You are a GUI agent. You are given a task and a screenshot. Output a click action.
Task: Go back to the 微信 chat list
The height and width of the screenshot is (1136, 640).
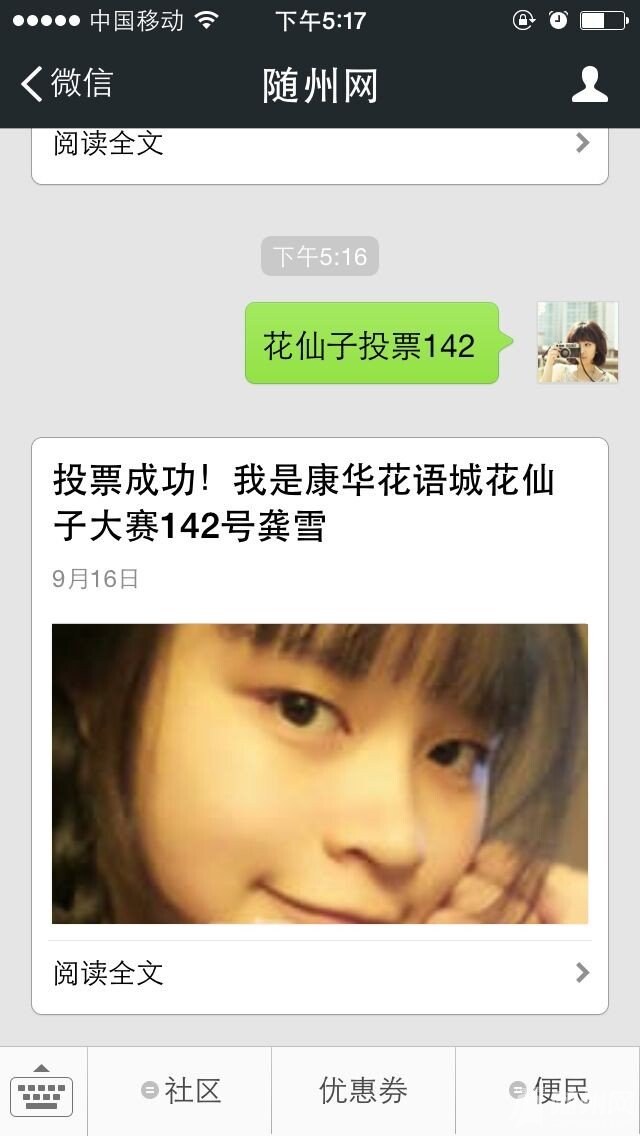click(66, 84)
